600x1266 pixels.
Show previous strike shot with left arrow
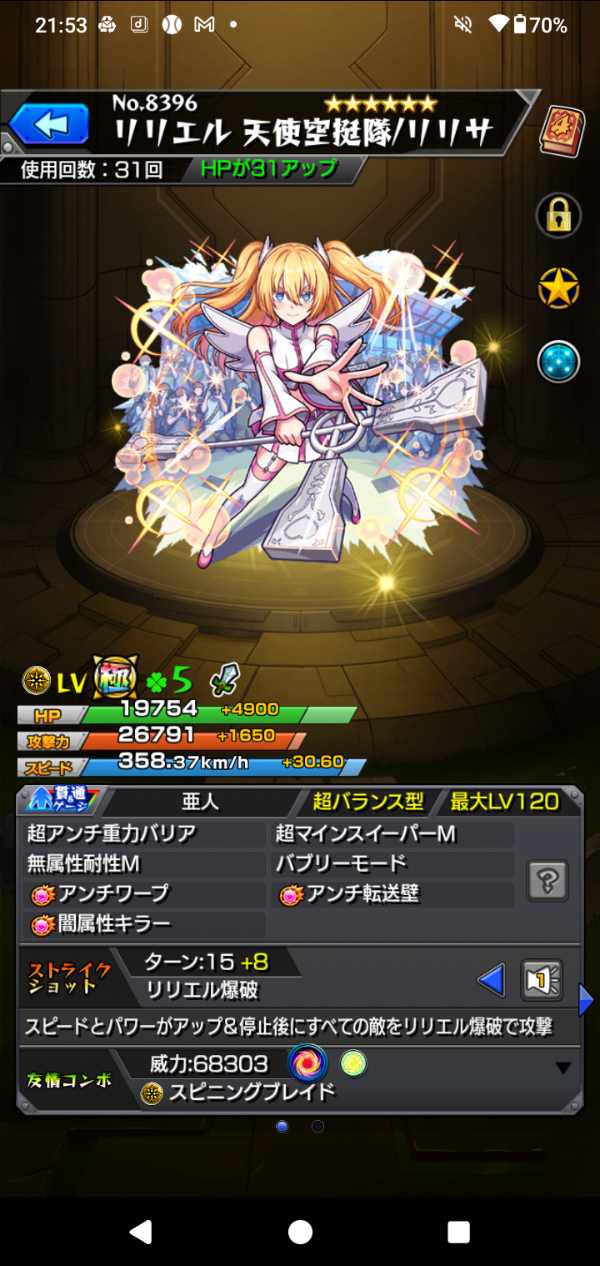(491, 981)
